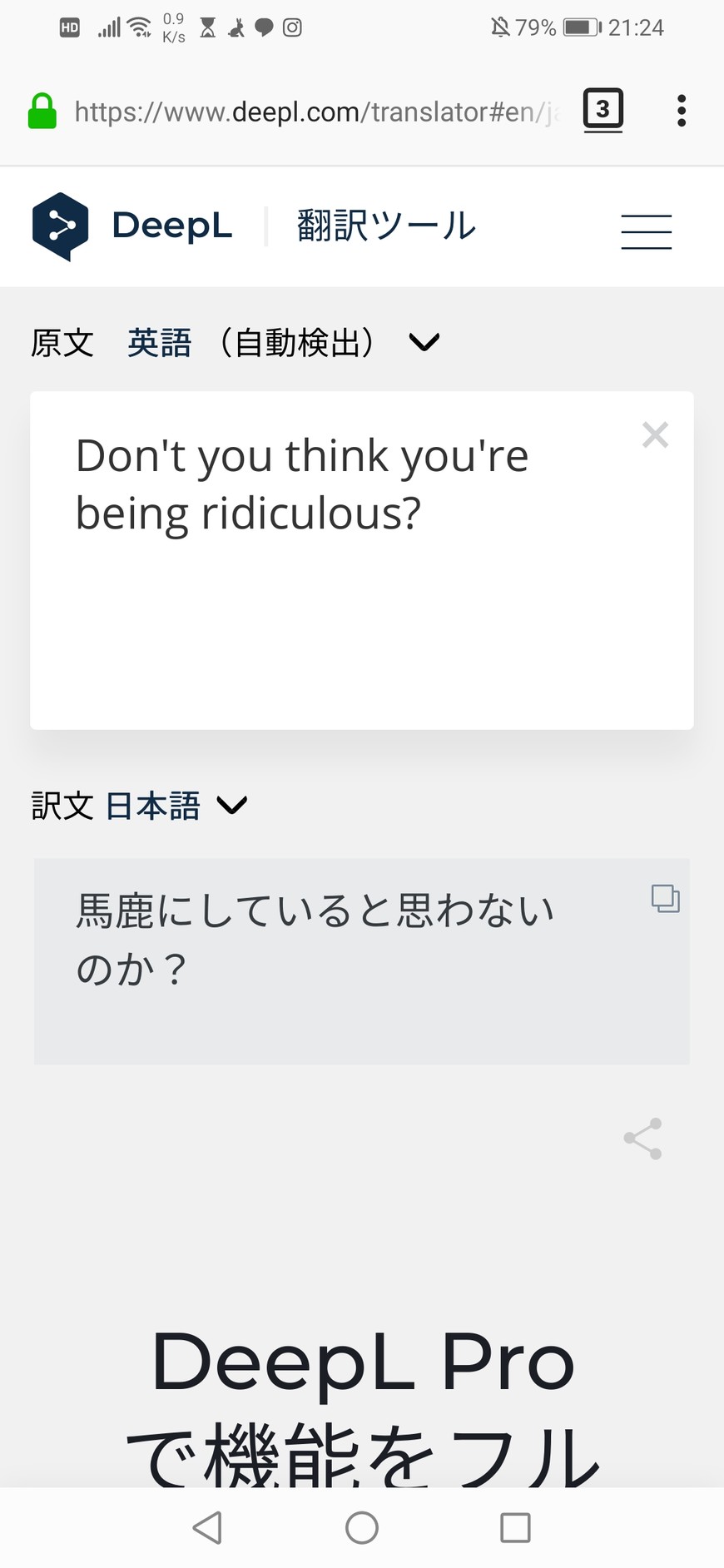Open the DeepL hamburger menu
The height and width of the screenshot is (1568, 724).
pos(646,231)
